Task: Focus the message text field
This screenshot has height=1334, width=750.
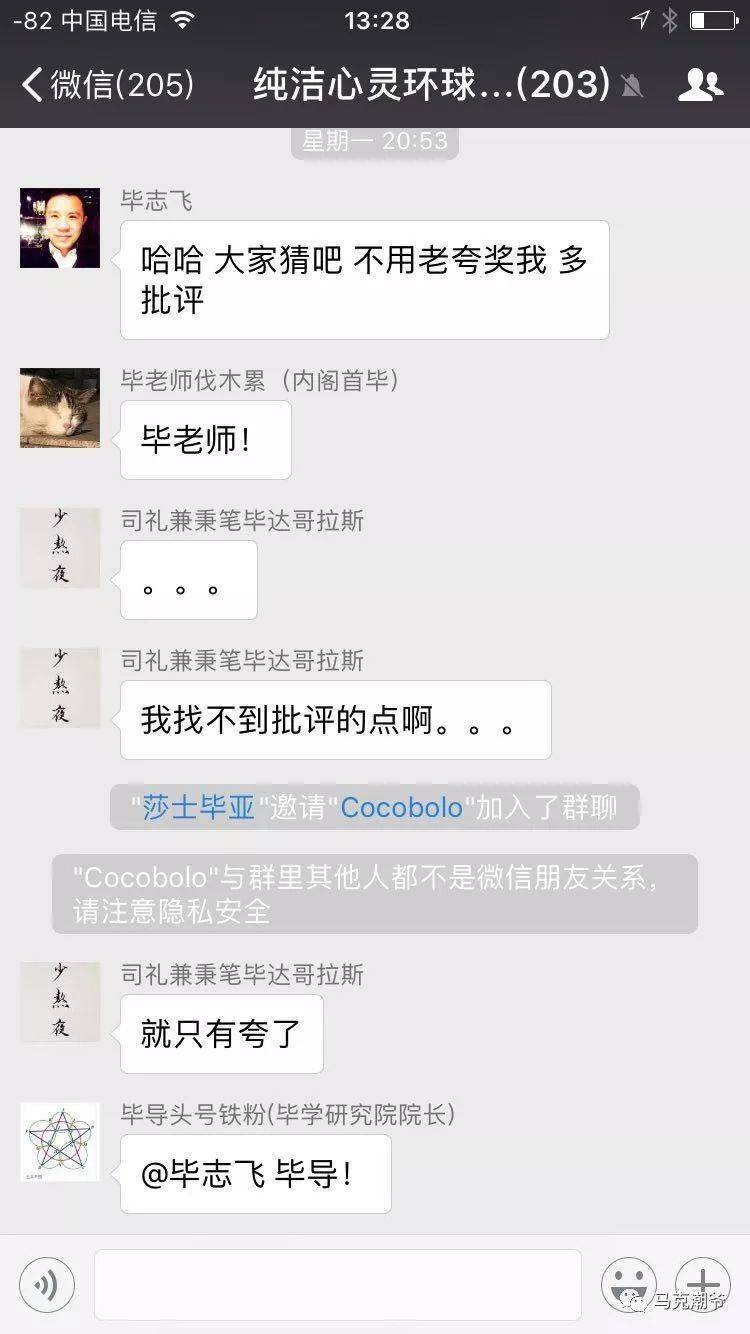Action: point(337,1284)
